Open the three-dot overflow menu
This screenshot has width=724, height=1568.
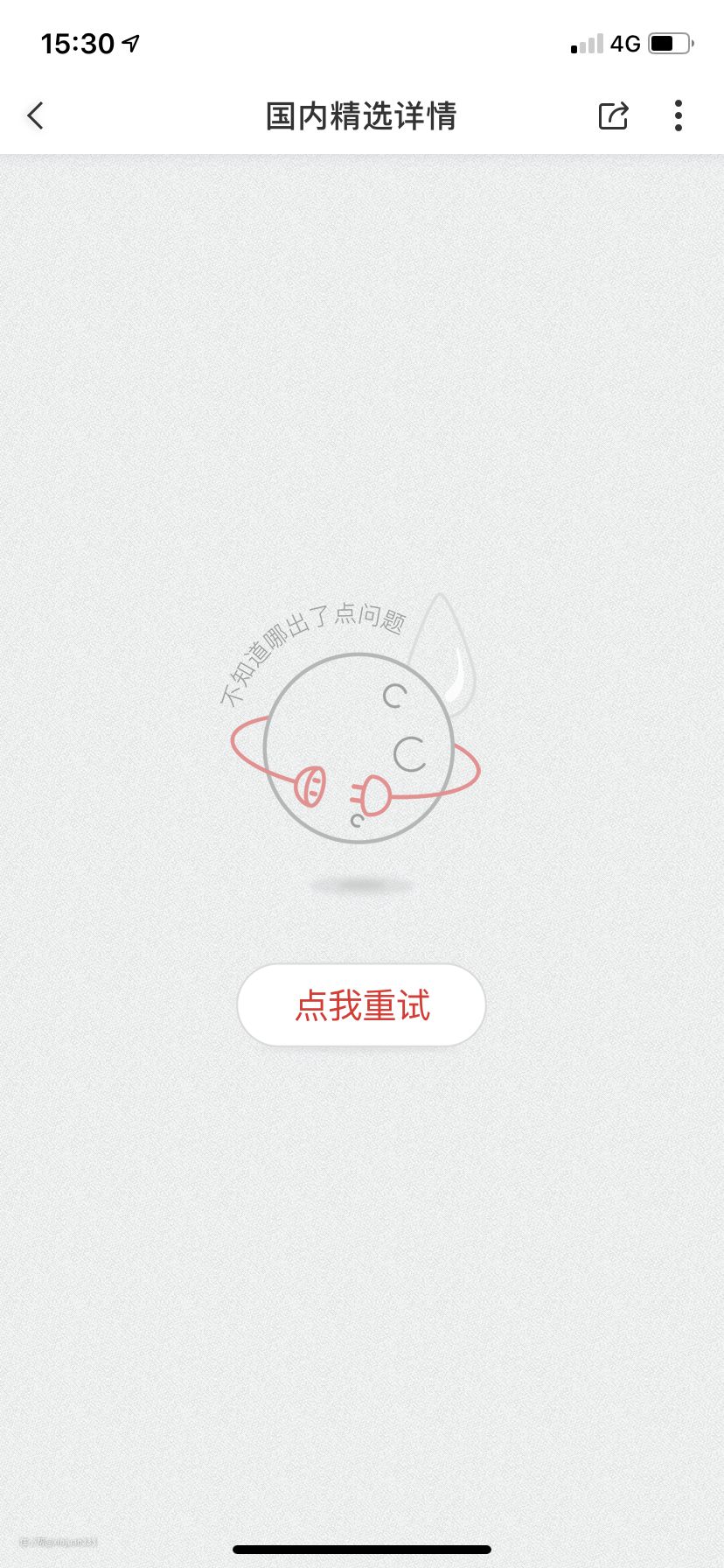(x=679, y=115)
